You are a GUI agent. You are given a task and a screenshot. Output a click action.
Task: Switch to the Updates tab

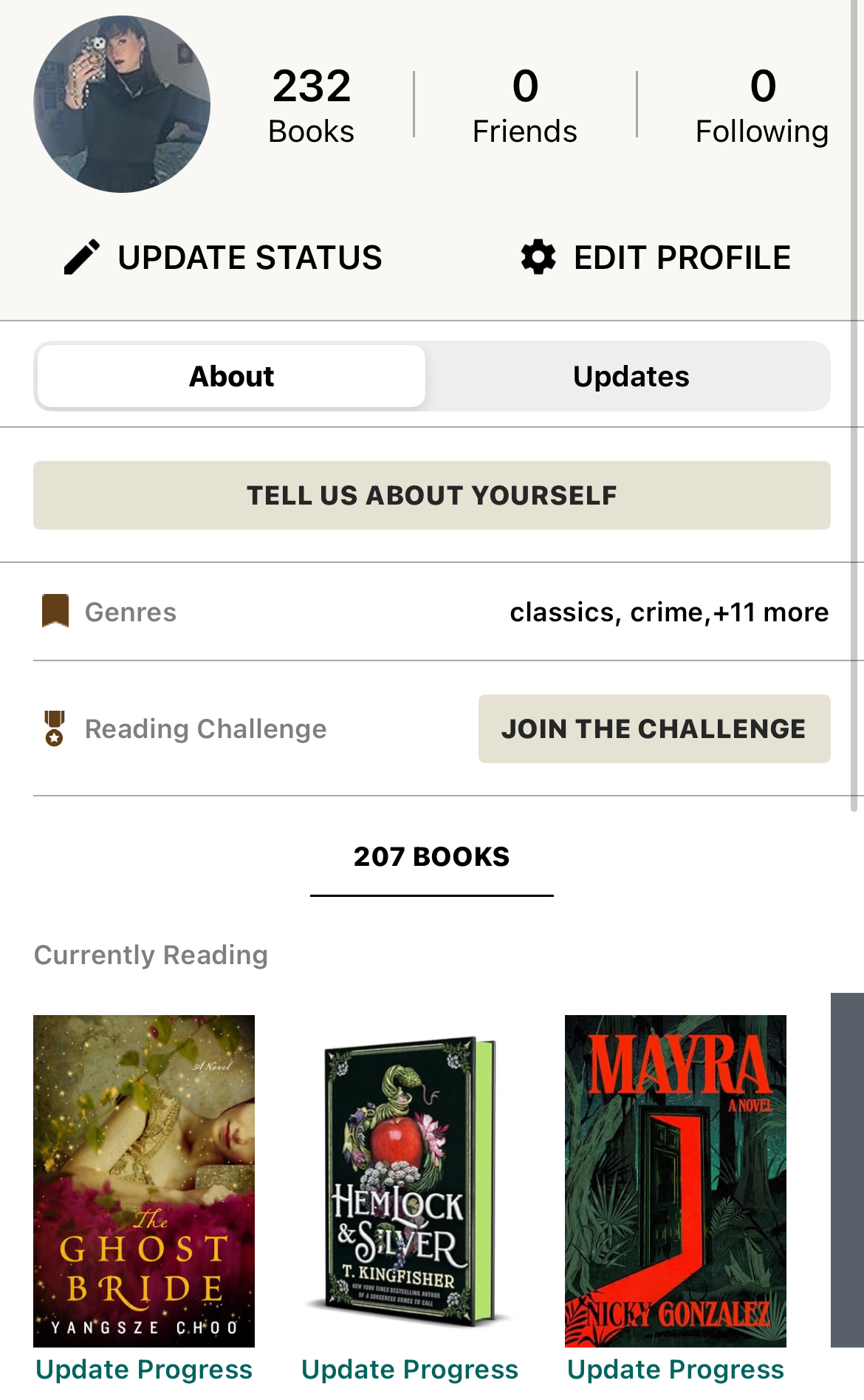(631, 377)
